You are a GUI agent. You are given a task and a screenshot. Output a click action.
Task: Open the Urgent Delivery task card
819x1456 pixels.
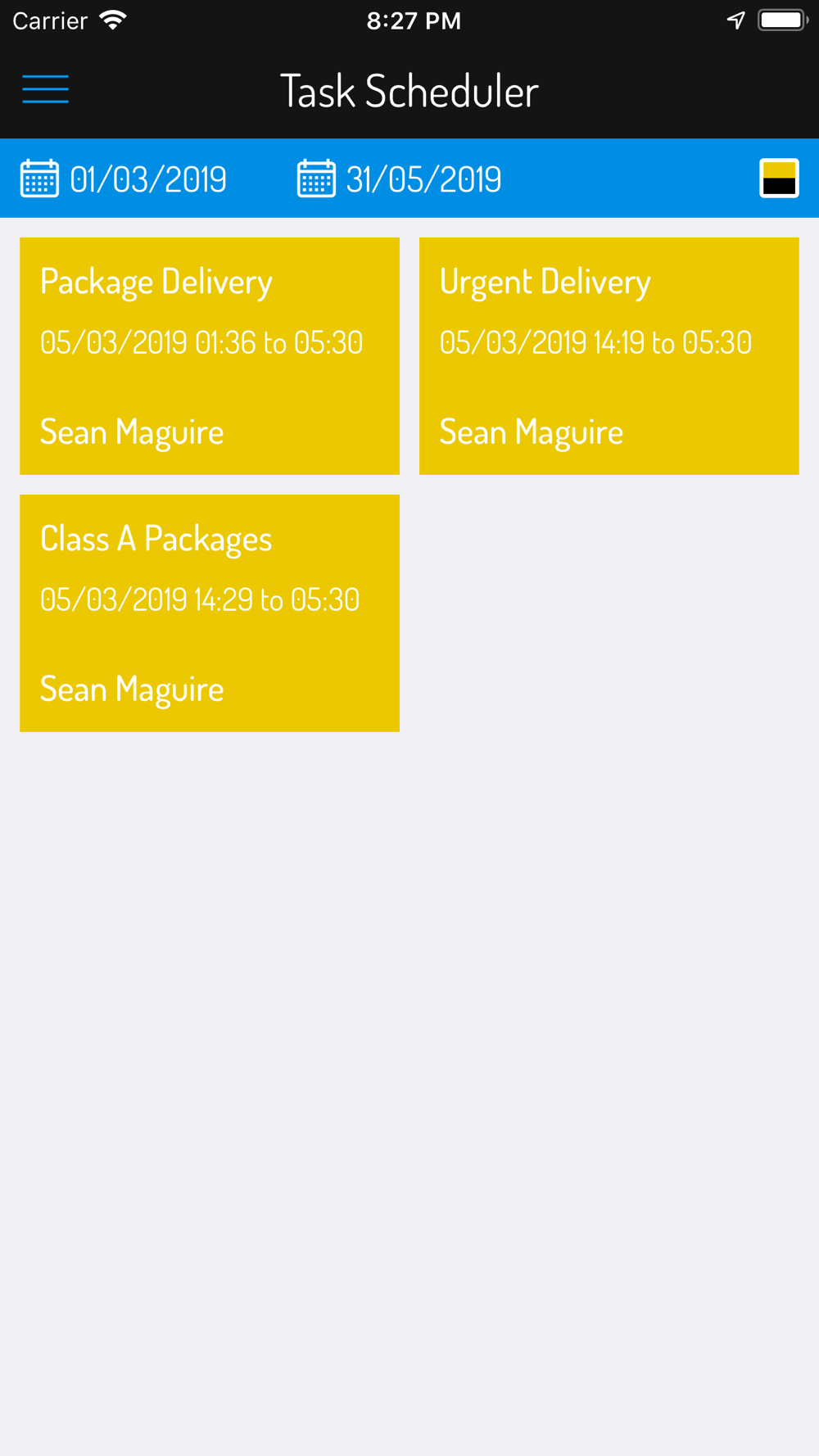[x=609, y=356]
